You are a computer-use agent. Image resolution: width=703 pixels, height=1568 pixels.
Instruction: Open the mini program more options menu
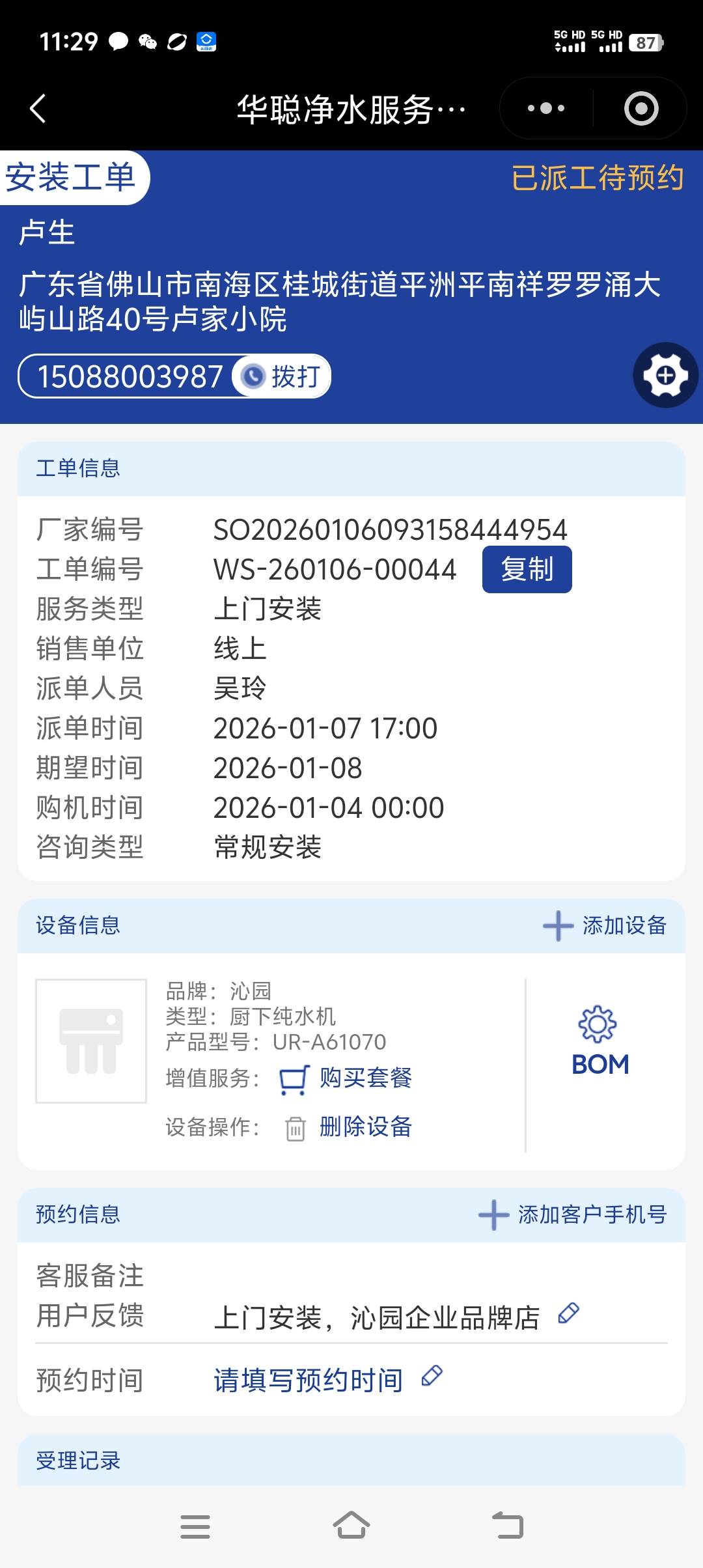click(x=546, y=108)
